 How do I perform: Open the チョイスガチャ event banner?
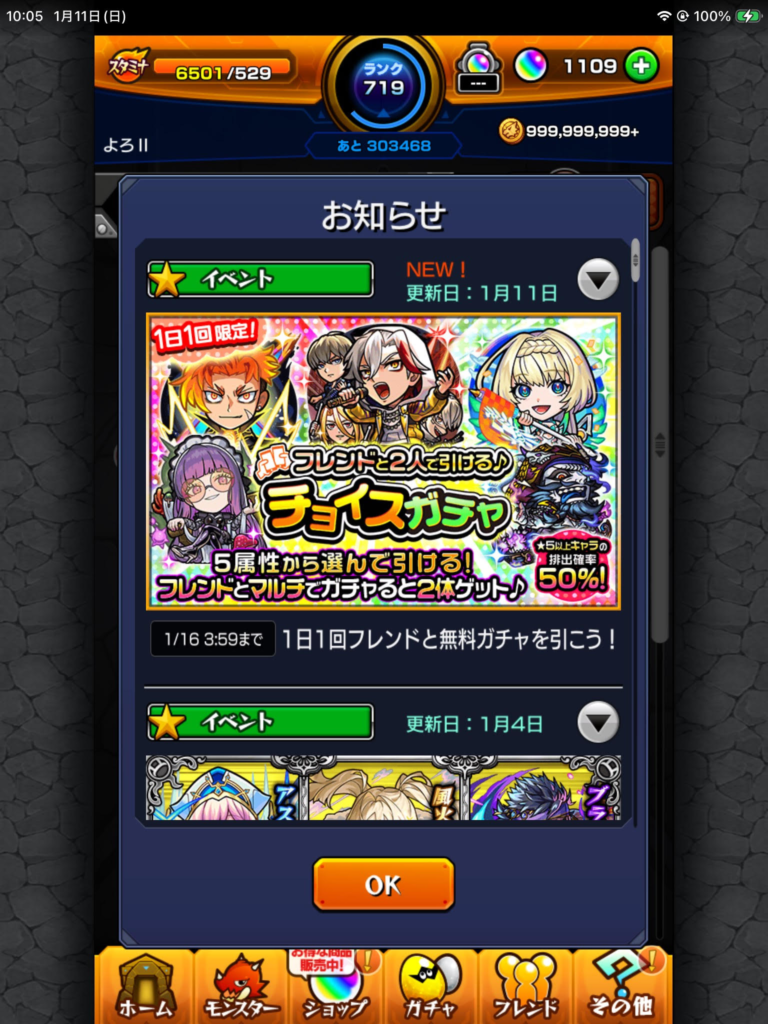pos(383,461)
